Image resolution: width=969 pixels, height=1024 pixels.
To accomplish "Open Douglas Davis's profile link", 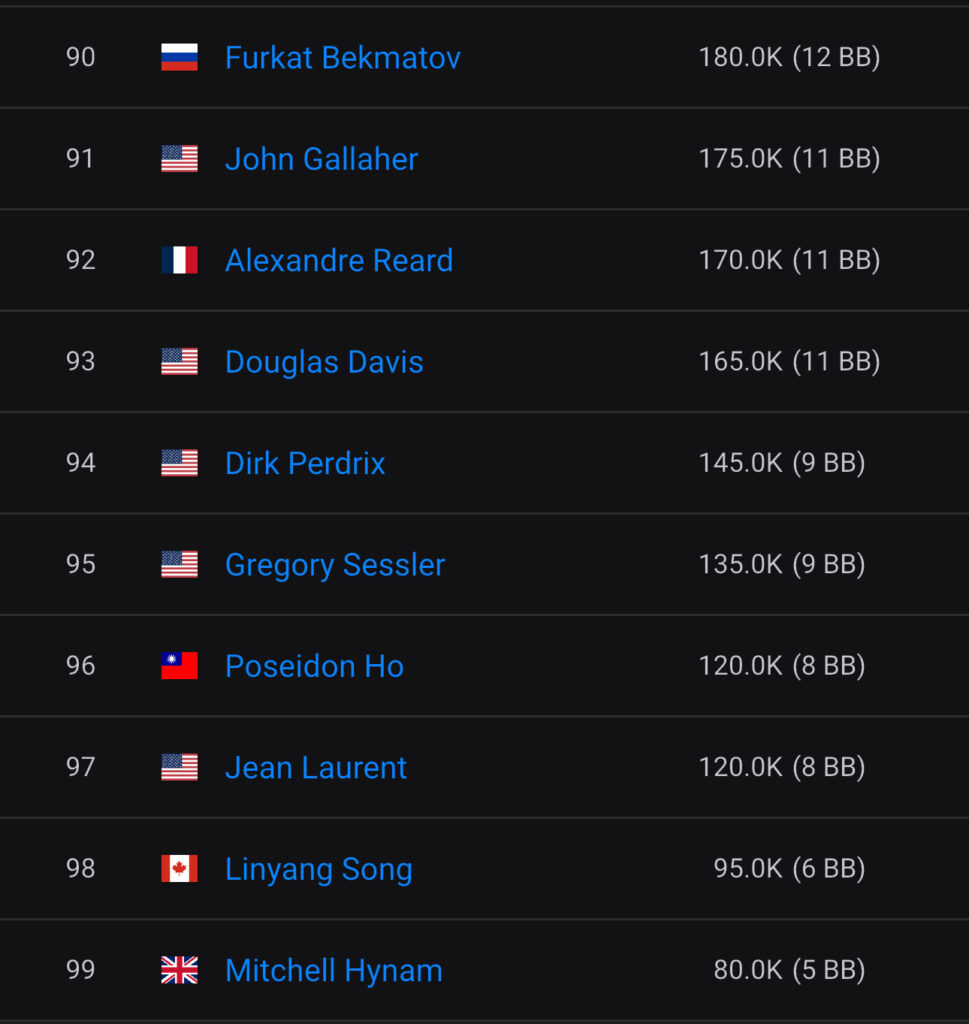I will [x=324, y=362].
